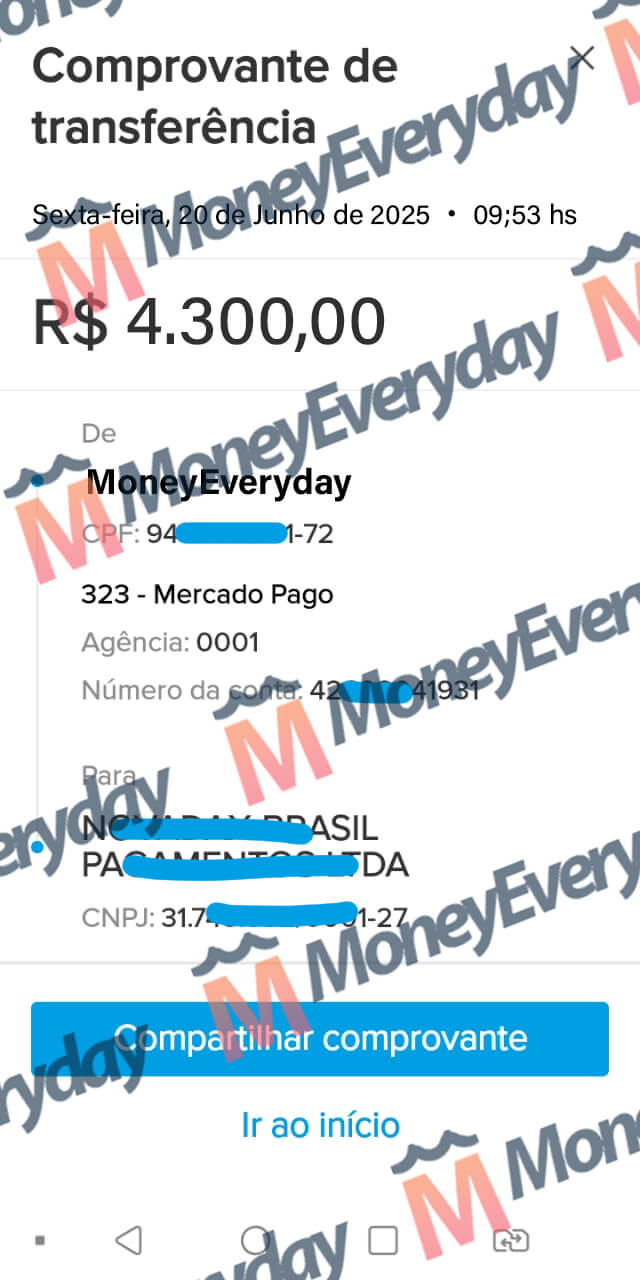Image resolution: width=640 pixels, height=1280 pixels.
Task: Open the recent apps view
Action: click(383, 1241)
